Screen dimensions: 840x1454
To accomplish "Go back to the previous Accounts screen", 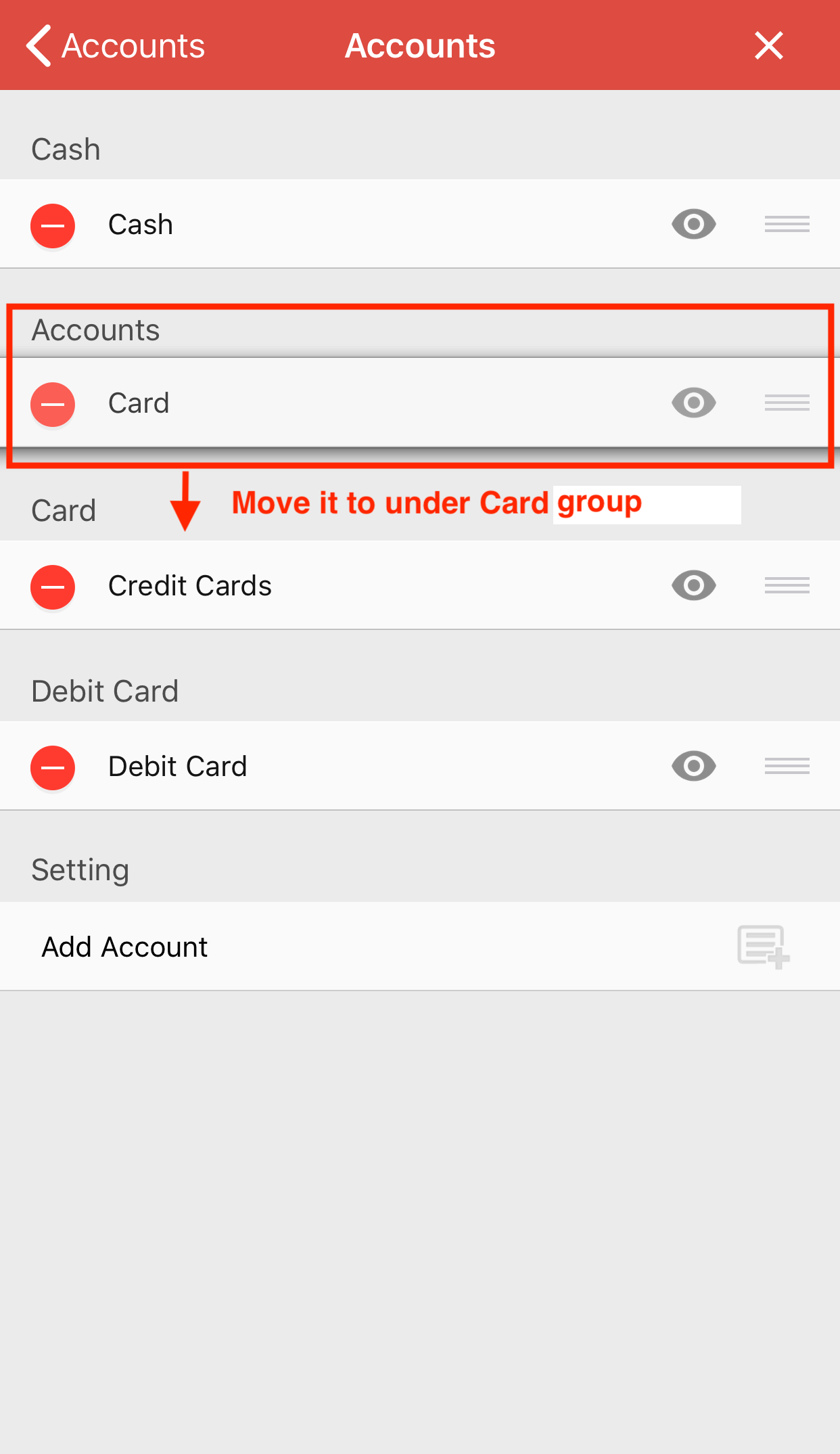I will tap(115, 46).
